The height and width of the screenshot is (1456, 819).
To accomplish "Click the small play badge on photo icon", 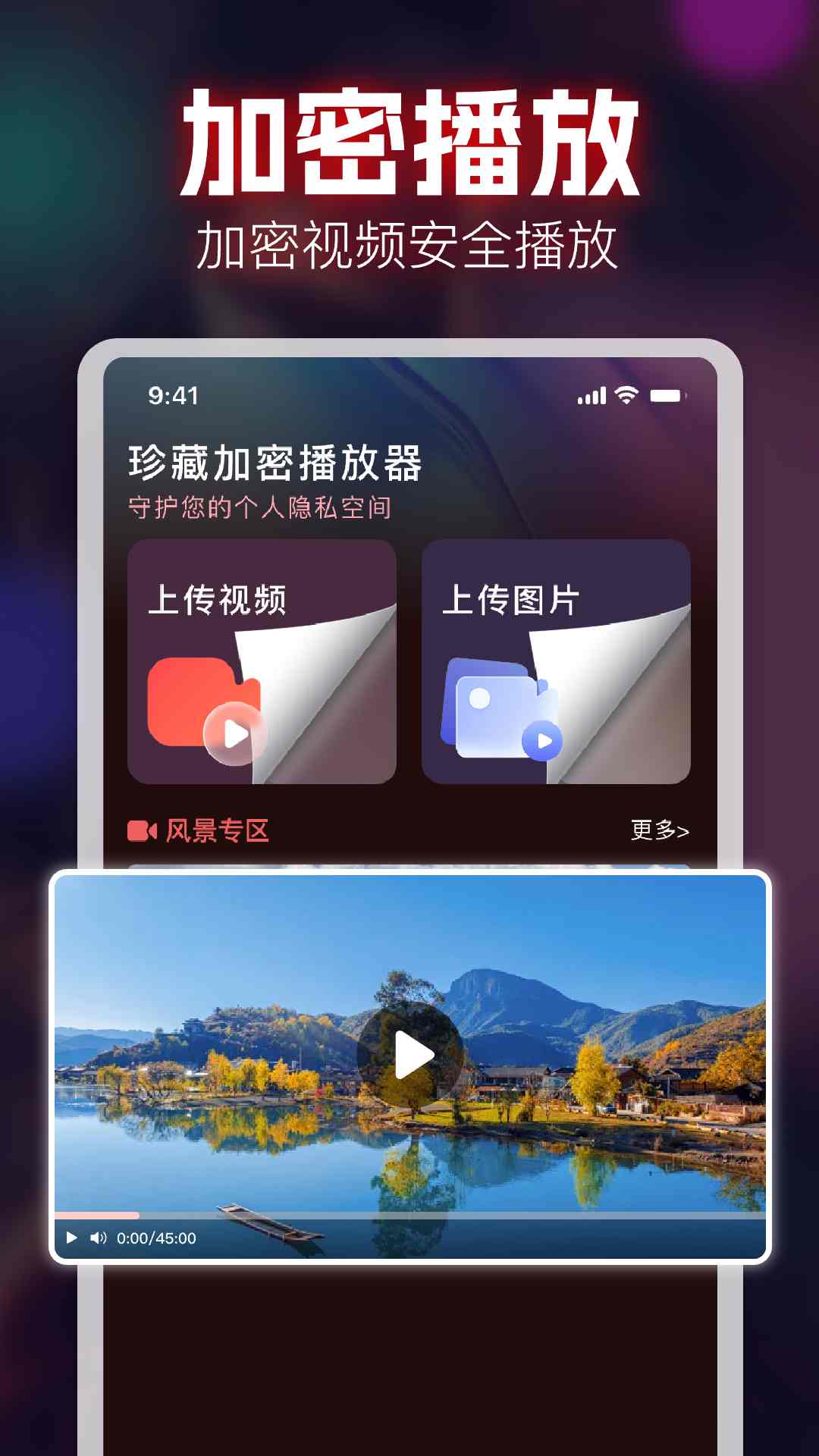I will 543,741.
